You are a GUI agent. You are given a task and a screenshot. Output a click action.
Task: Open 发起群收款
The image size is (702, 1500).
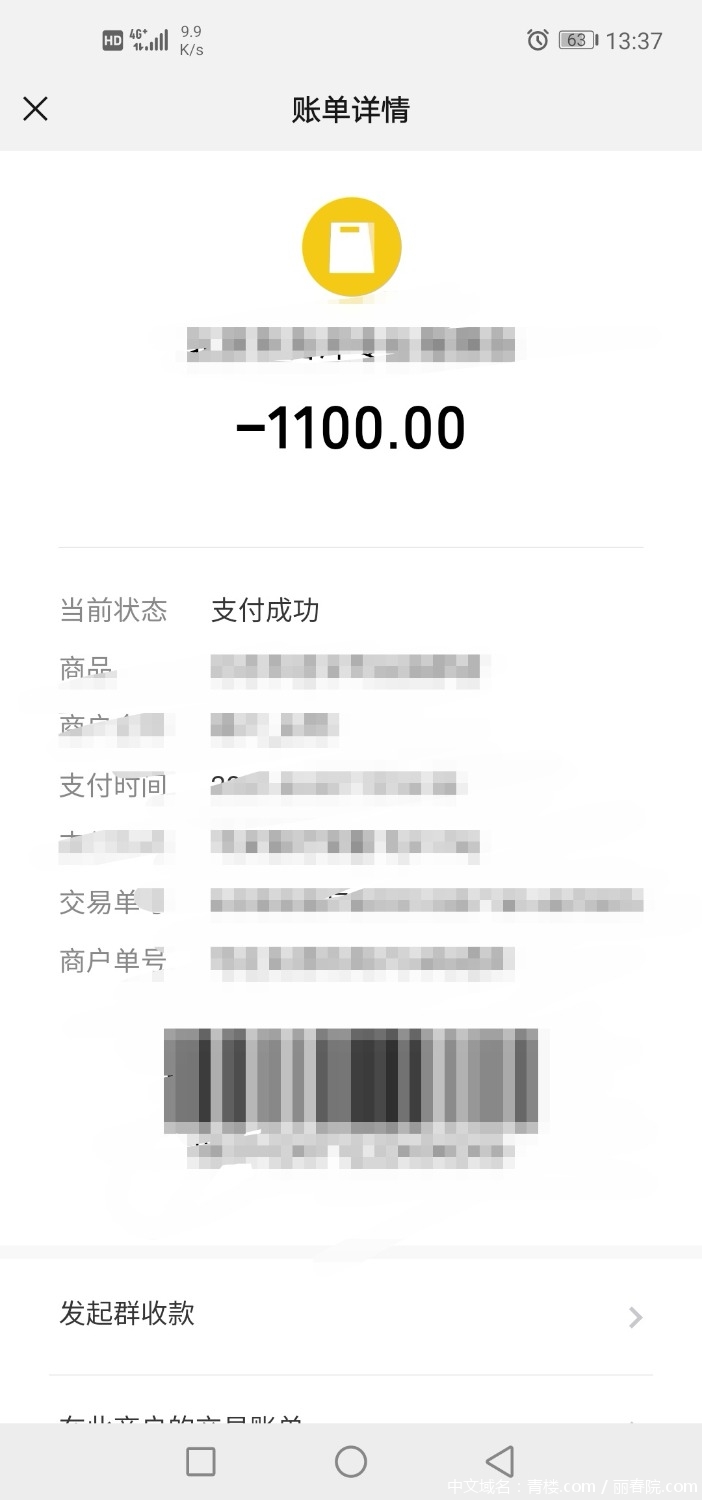click(x=350, y=1315)
